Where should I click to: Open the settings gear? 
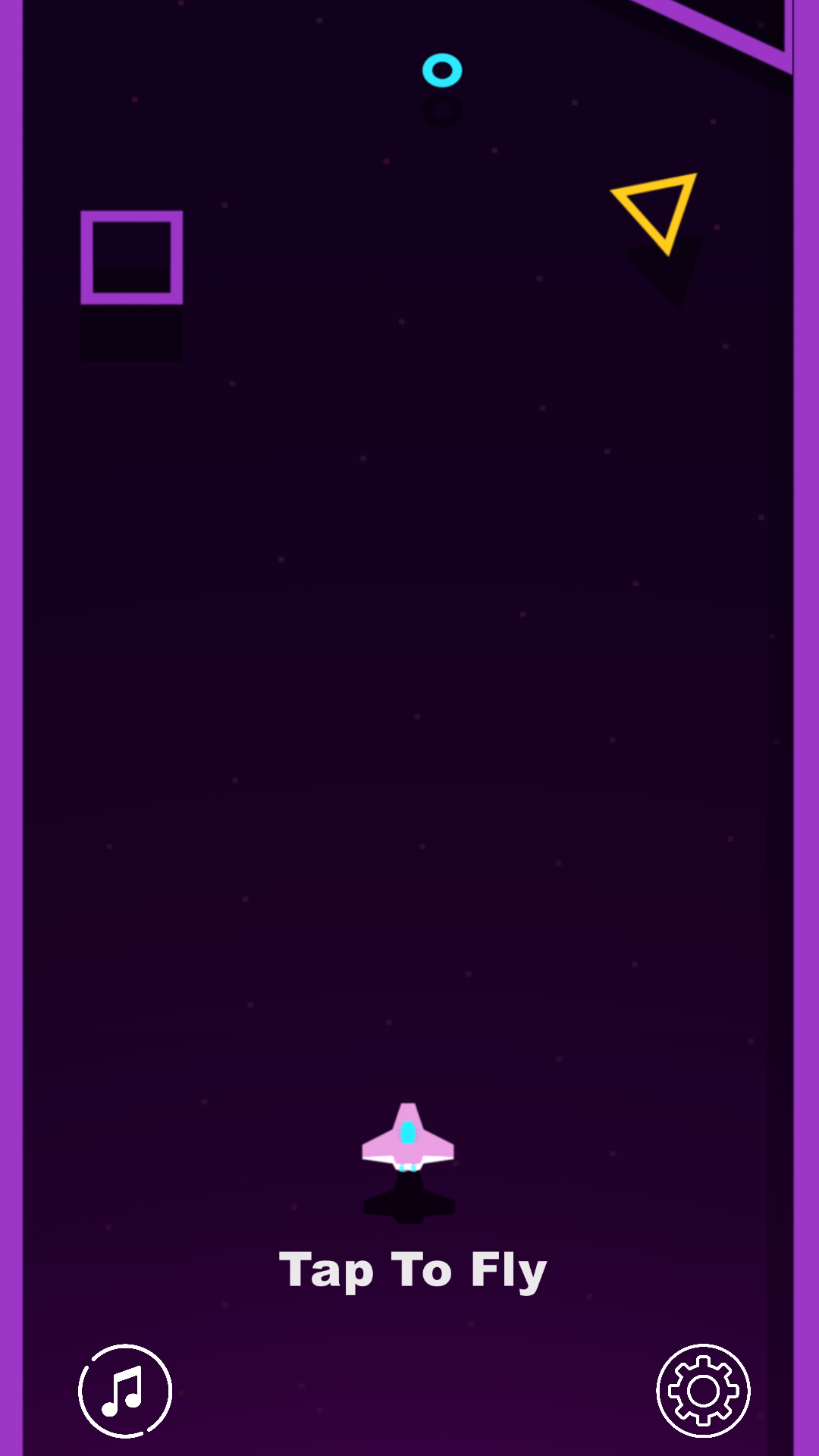tap(703, 1391)
